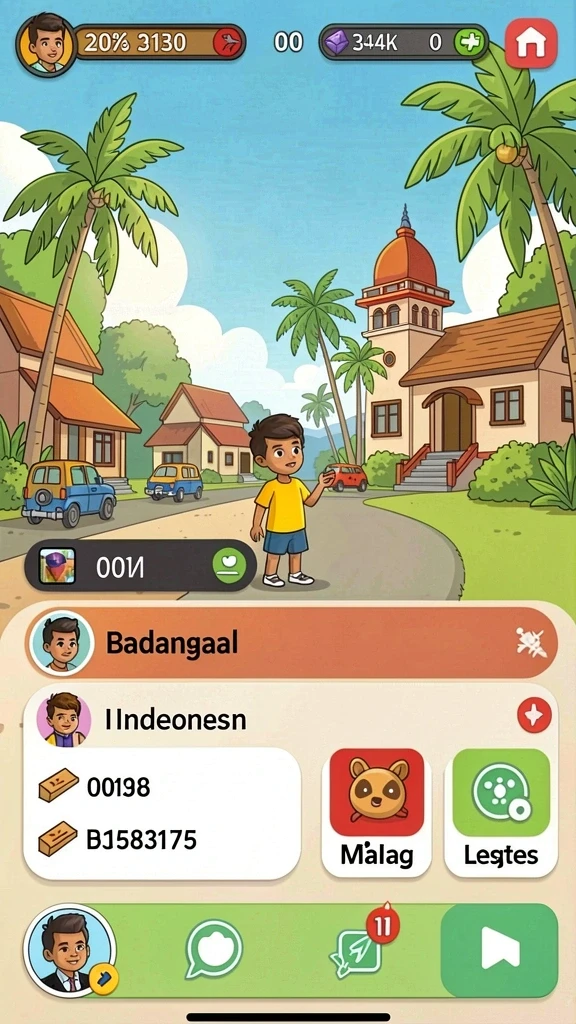The height and width of the screenshot is (1024, 576).
Task: Open the Legtes tile
Action: click(501, 812)
